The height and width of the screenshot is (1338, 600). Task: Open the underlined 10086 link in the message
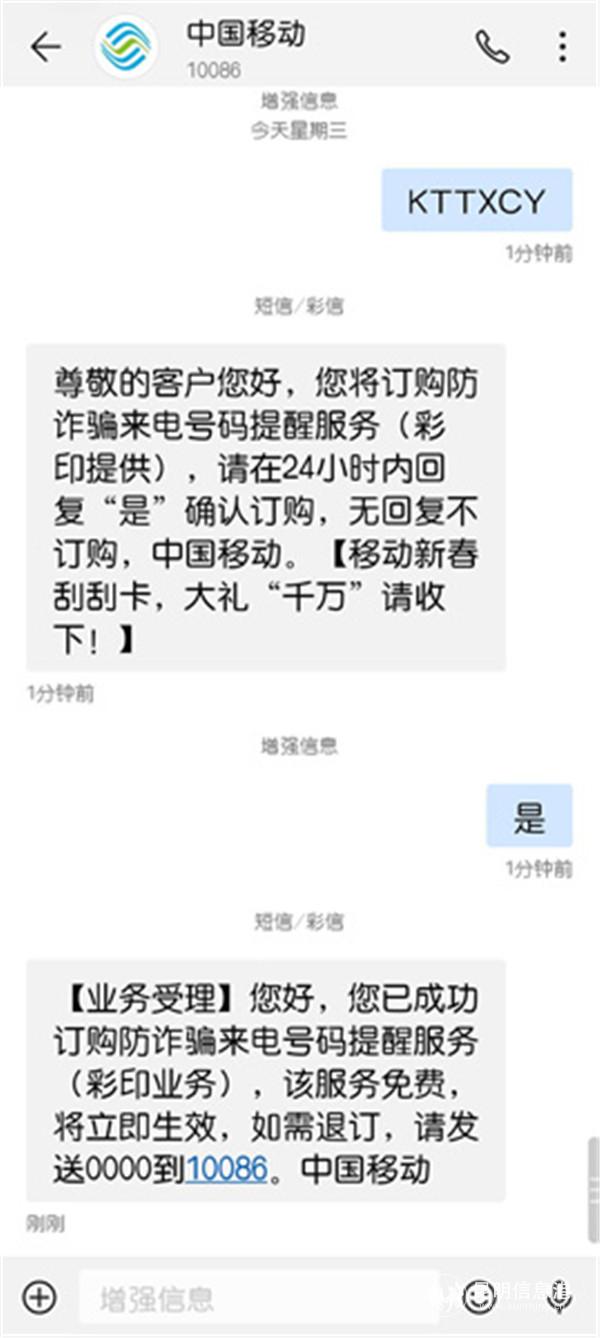pos(227,1169)
